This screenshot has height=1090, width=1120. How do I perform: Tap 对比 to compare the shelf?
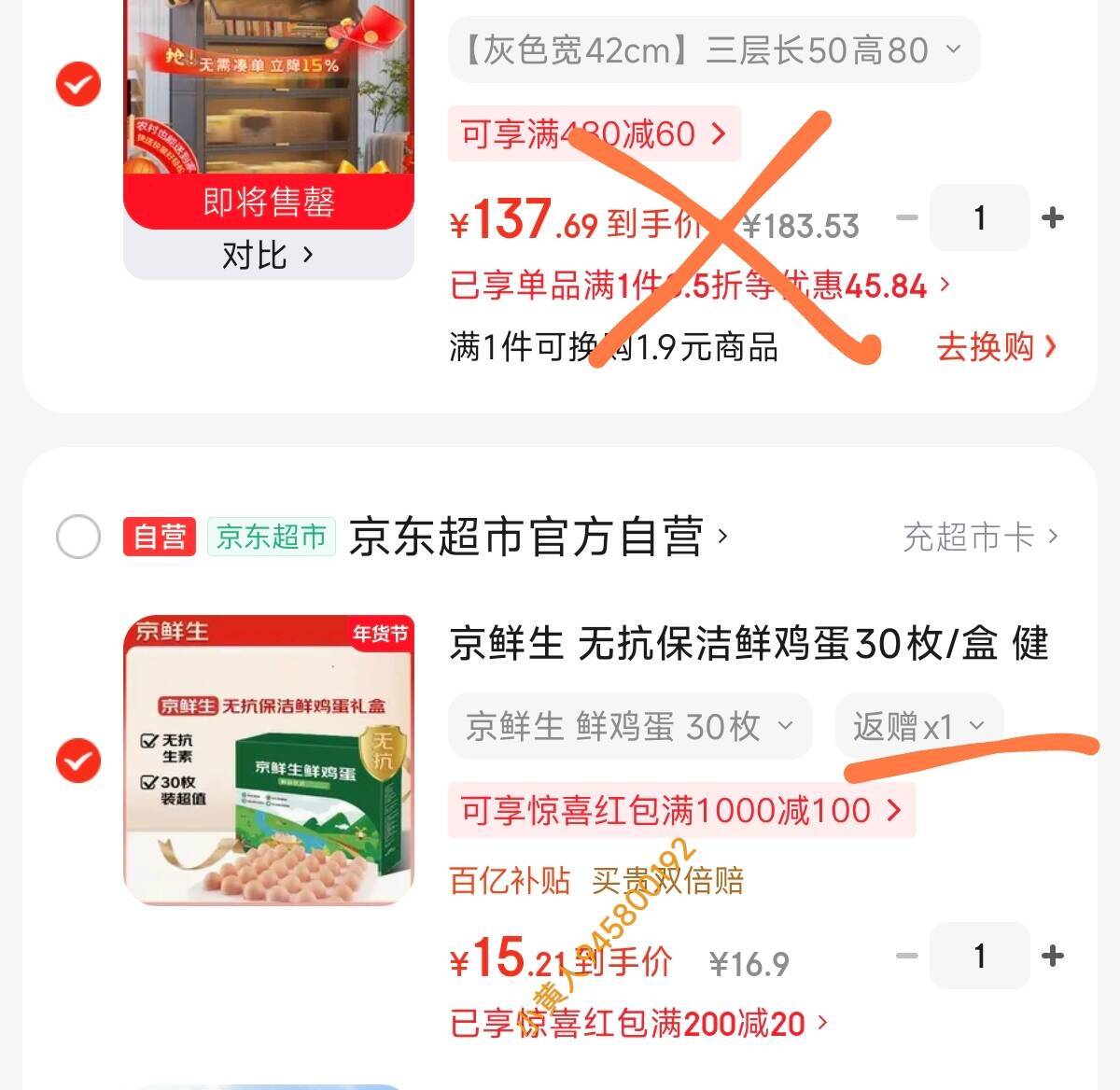coord(268,255)
